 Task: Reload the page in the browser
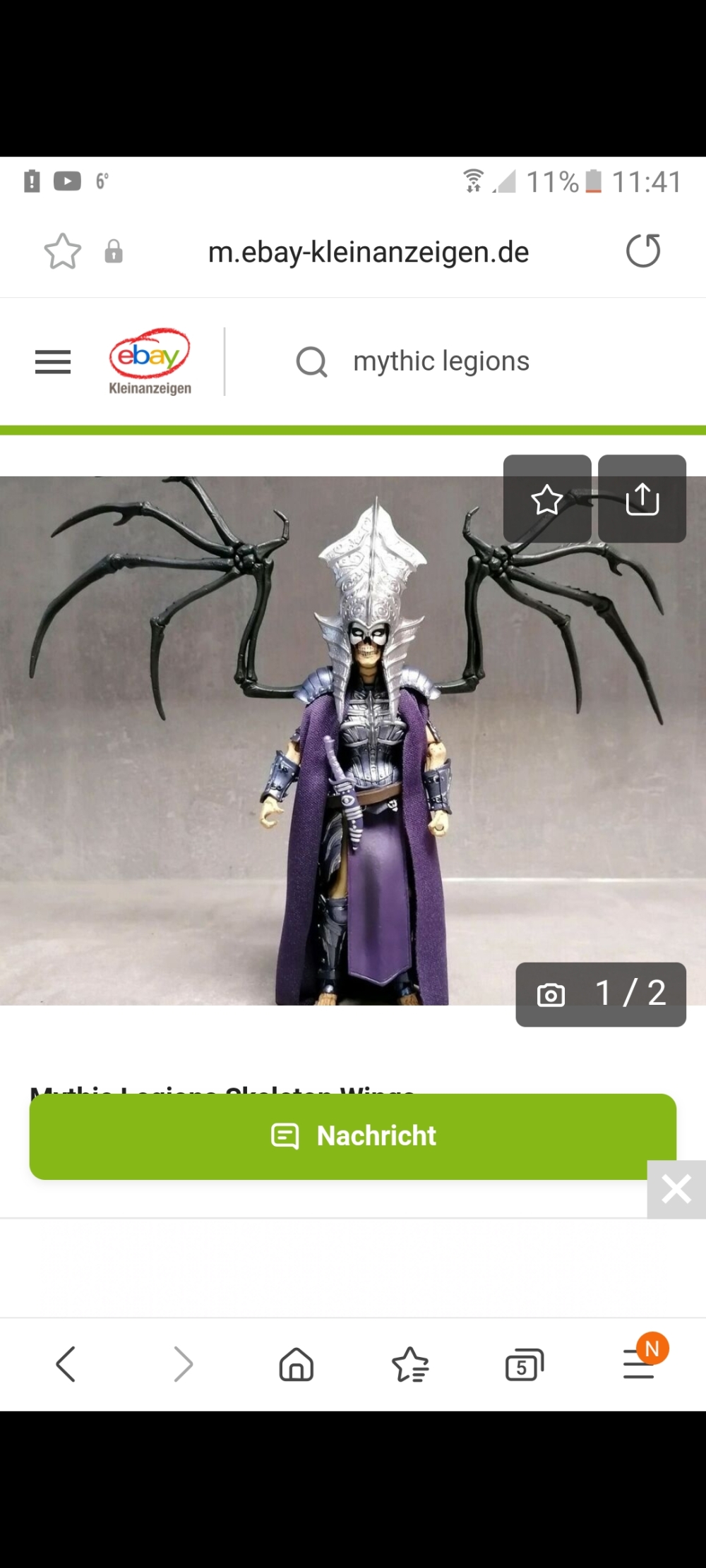click(x=643, y=251)
